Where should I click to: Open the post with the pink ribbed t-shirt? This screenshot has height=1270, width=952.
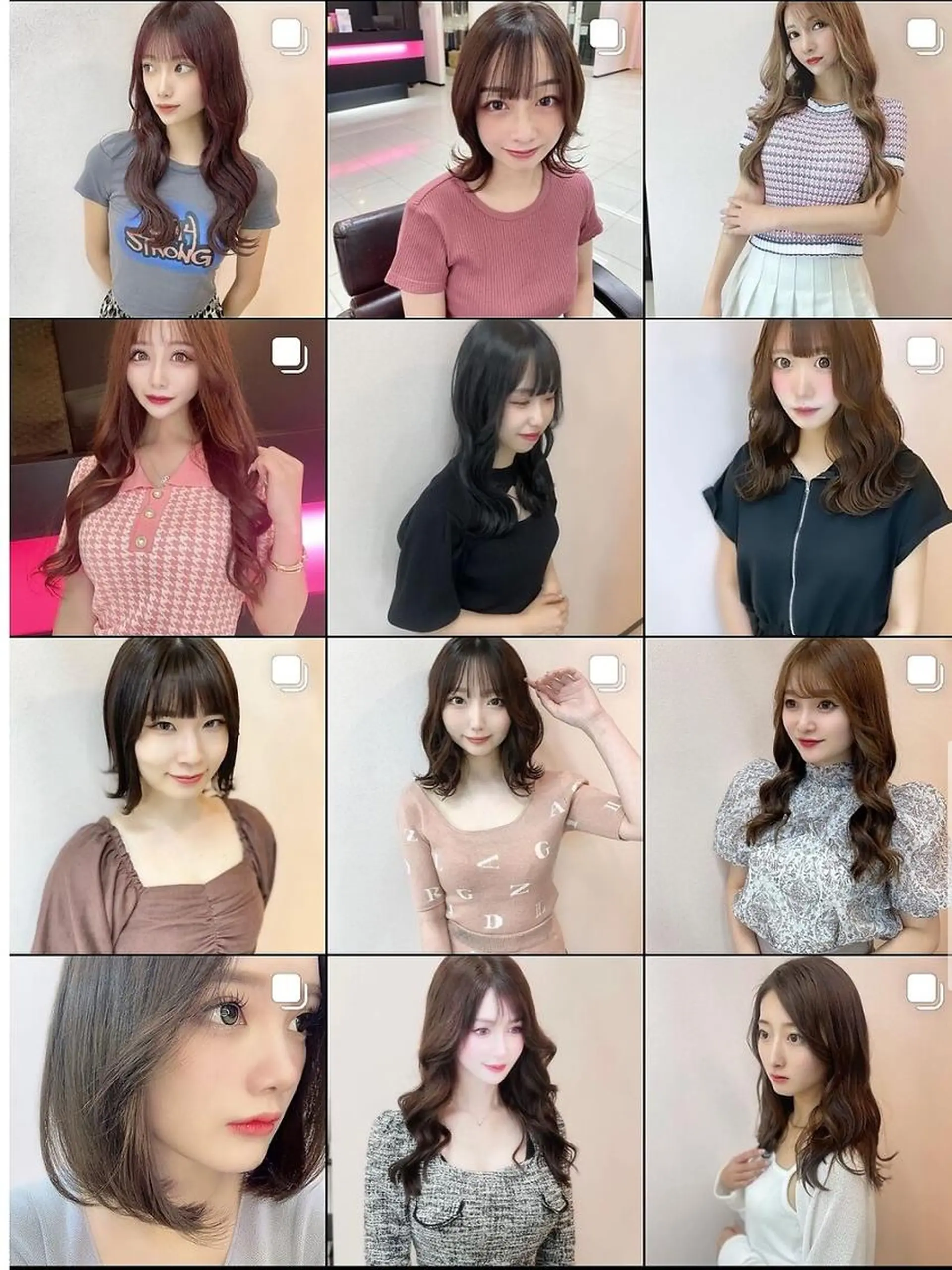click(x=484, y=159)
